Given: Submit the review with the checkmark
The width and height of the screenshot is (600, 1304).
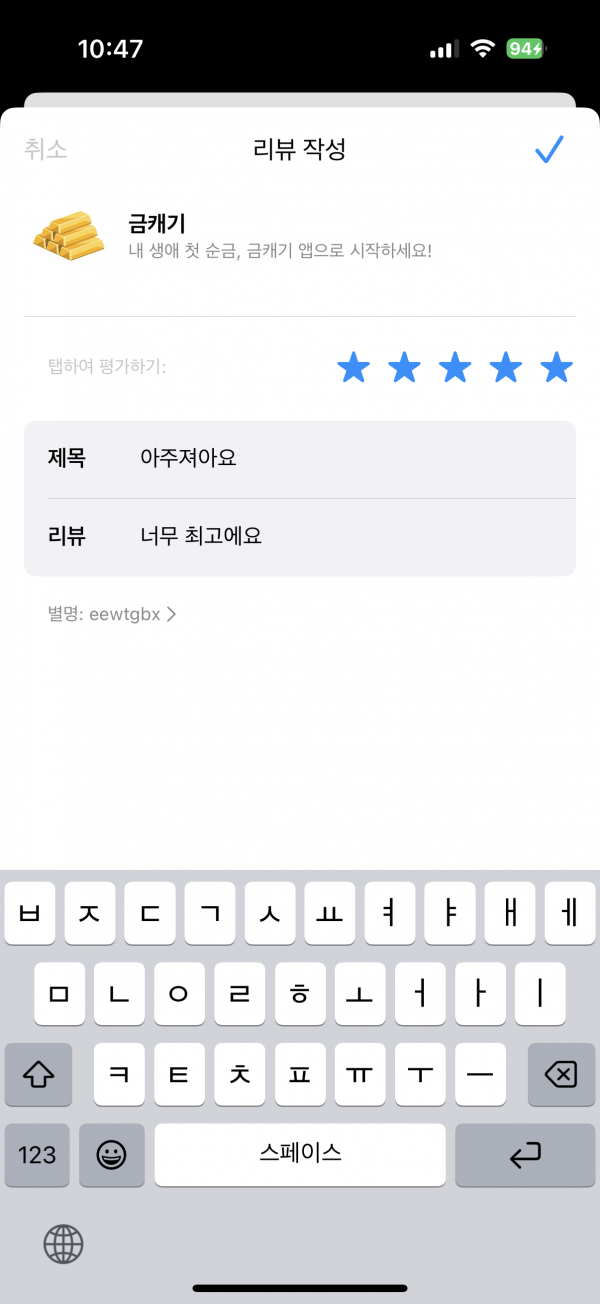Looking at the screenshot, I should click(x=549, y=150).
